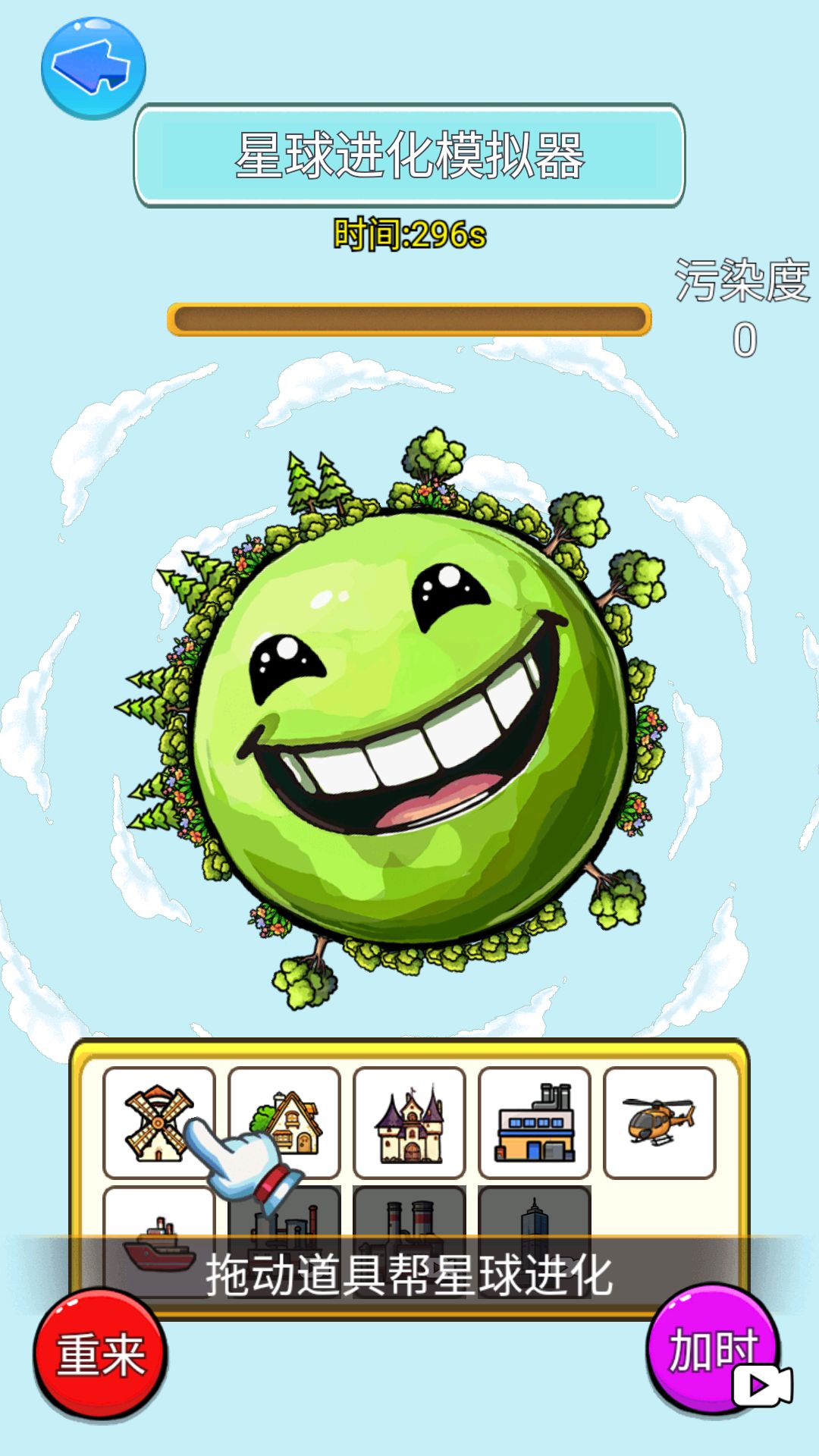Go back with the blue arrow button

point(93,68)
